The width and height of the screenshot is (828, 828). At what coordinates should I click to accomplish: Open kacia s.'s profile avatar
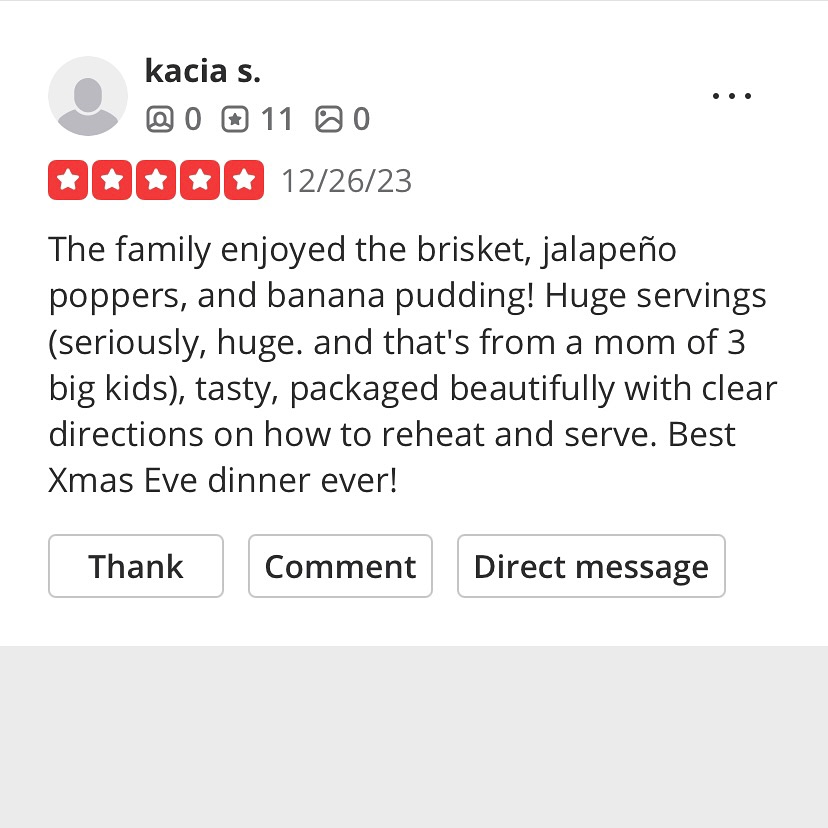pos(88,96)
